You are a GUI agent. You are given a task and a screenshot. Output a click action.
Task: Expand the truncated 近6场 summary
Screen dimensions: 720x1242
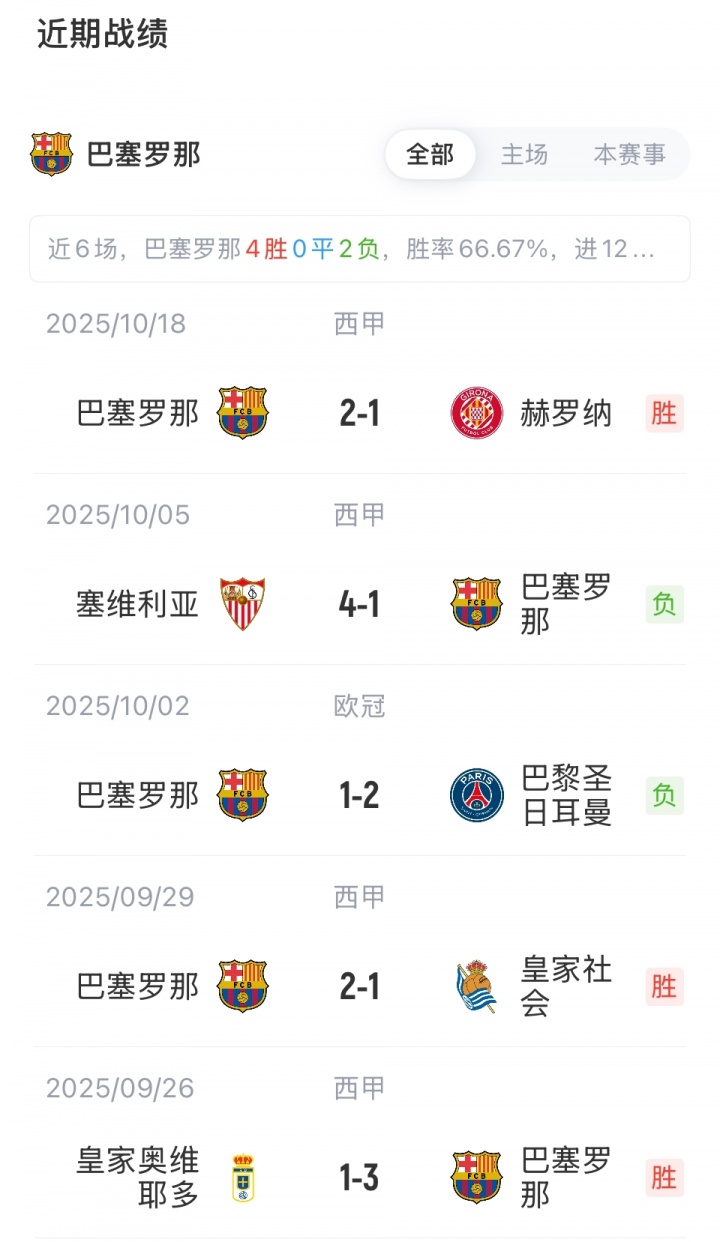click(x=359, y=249)
